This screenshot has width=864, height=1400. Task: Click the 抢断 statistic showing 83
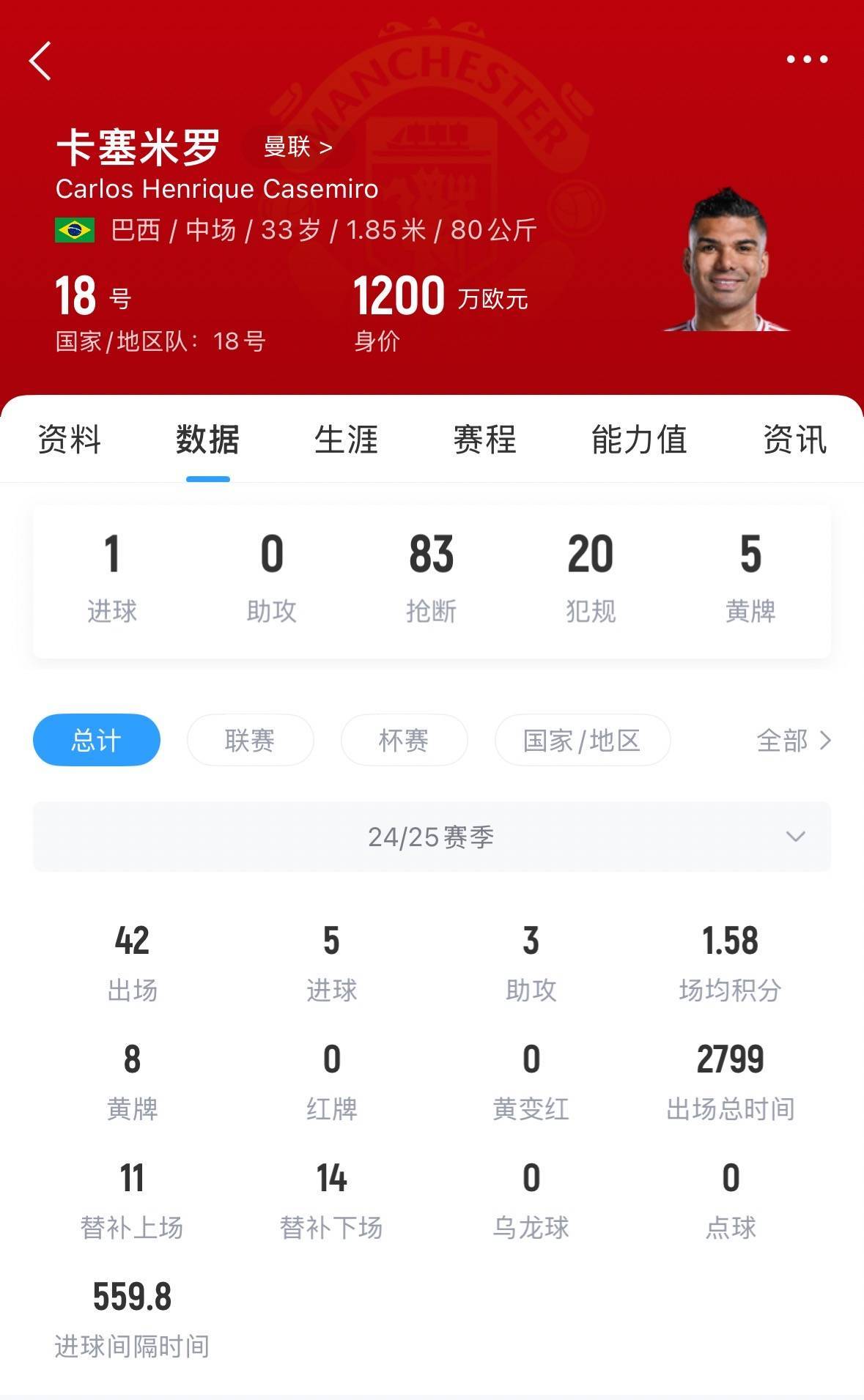point(431,579)
